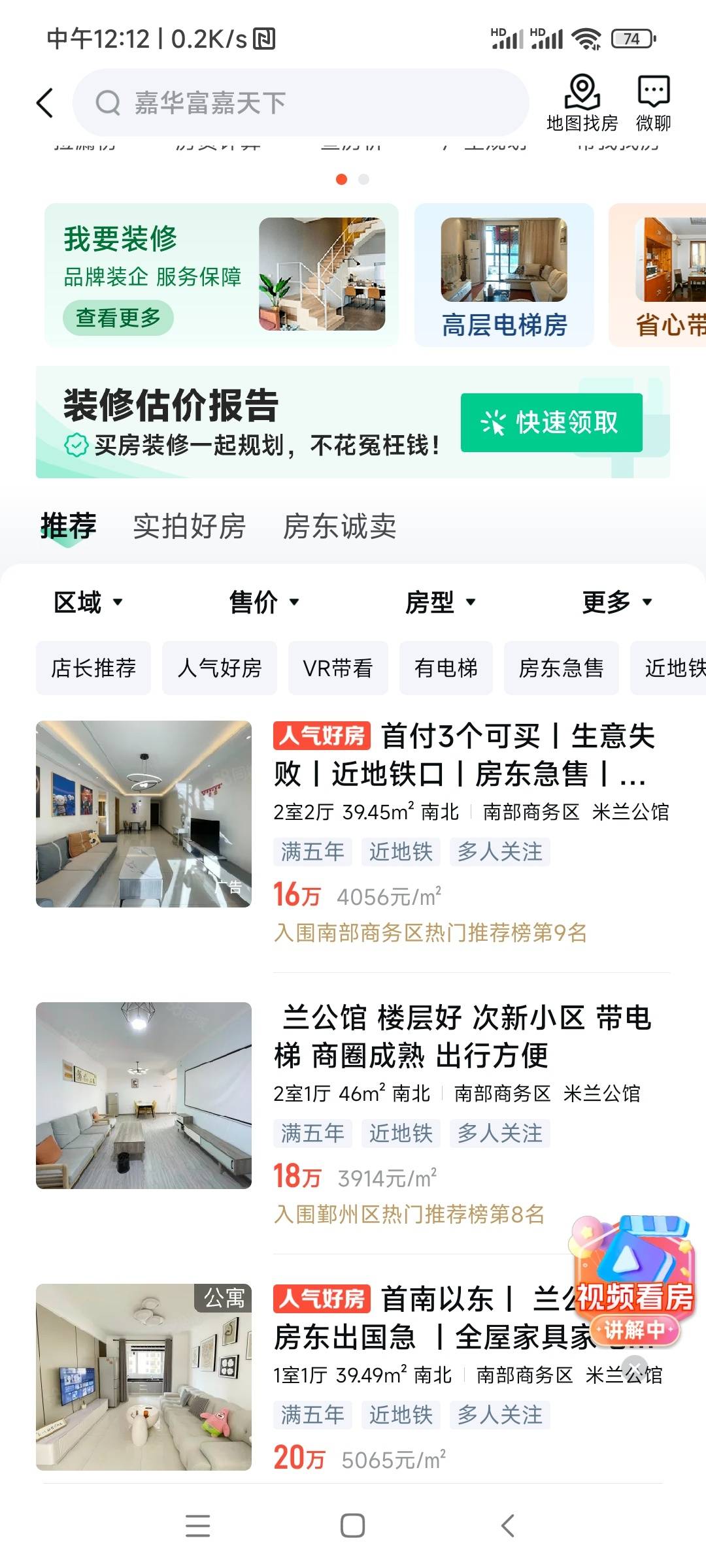Select the 房东急售 filter chip

tap(561, 668)
